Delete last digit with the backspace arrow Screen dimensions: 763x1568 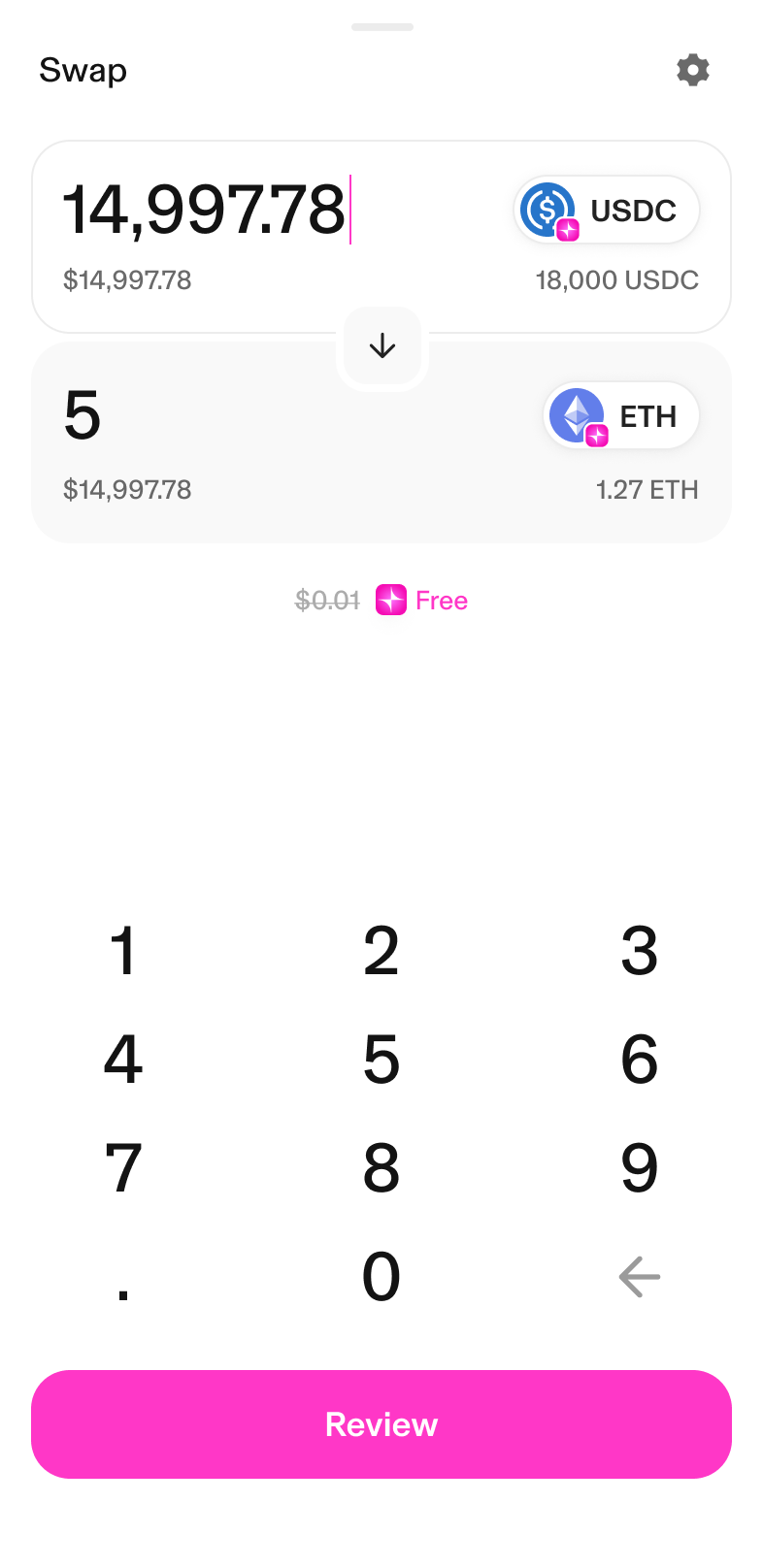pyautogui.click(x=640, y=1277)
